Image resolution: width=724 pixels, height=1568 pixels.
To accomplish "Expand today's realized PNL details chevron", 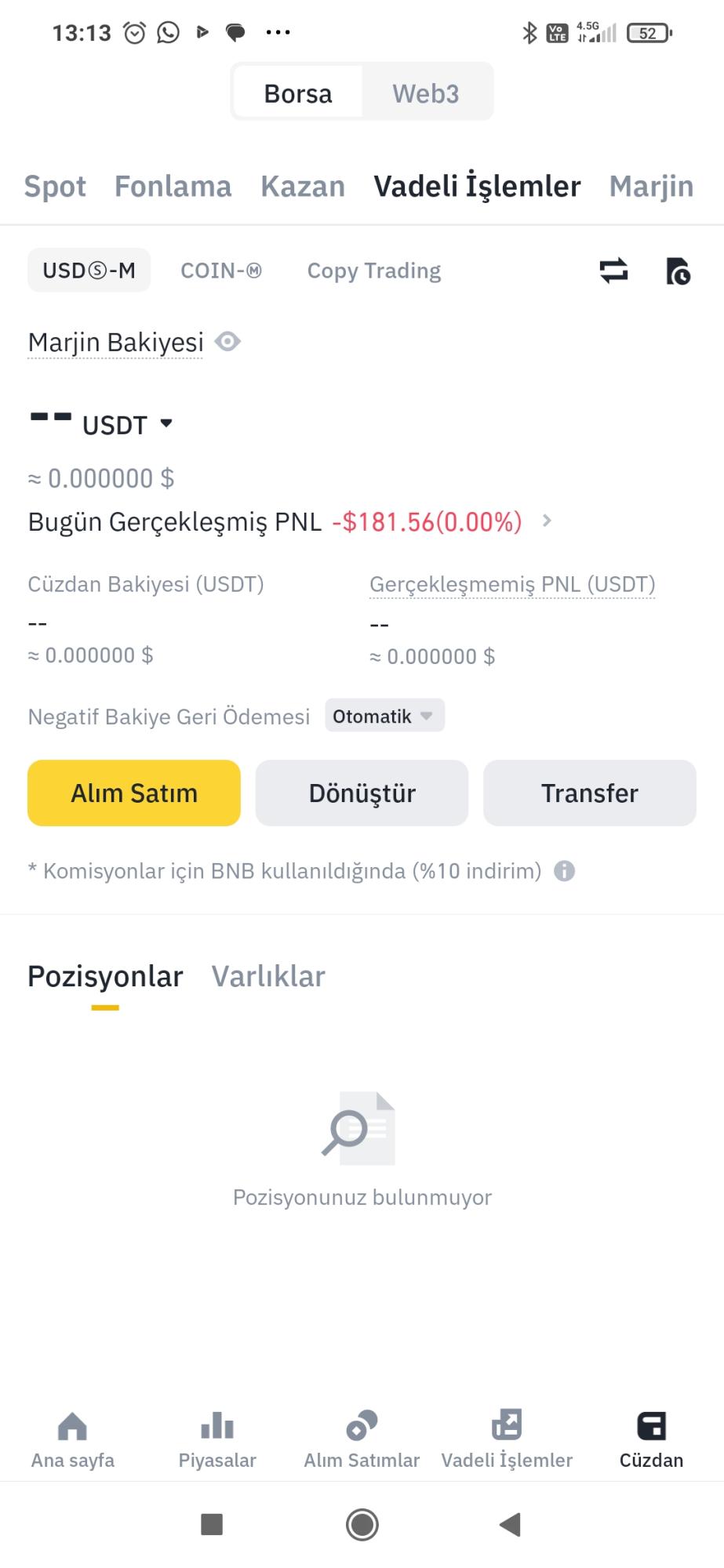I will tap(547, 521).
